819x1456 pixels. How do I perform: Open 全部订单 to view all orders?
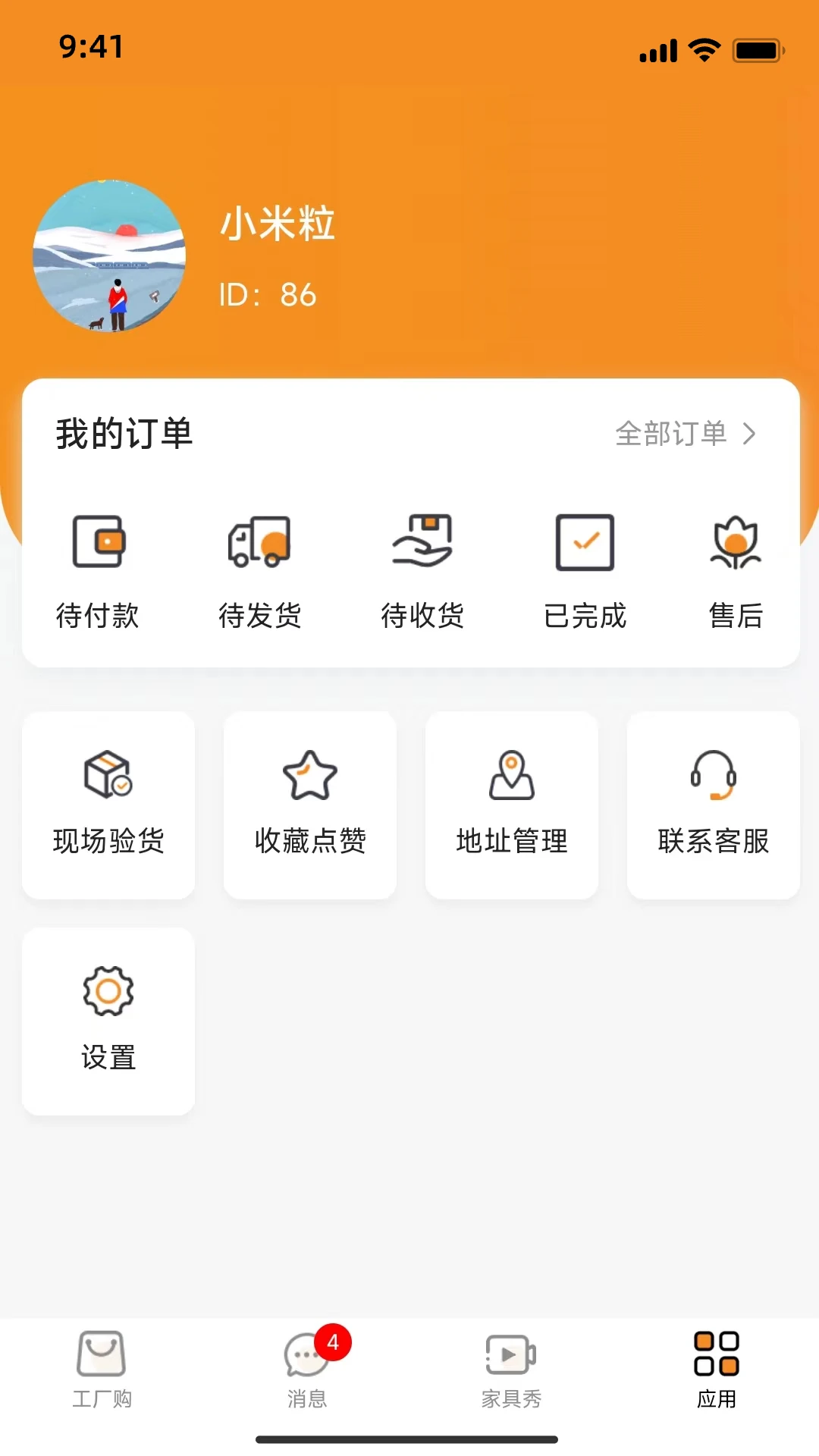pyautogui.click(x=672, y=434)
